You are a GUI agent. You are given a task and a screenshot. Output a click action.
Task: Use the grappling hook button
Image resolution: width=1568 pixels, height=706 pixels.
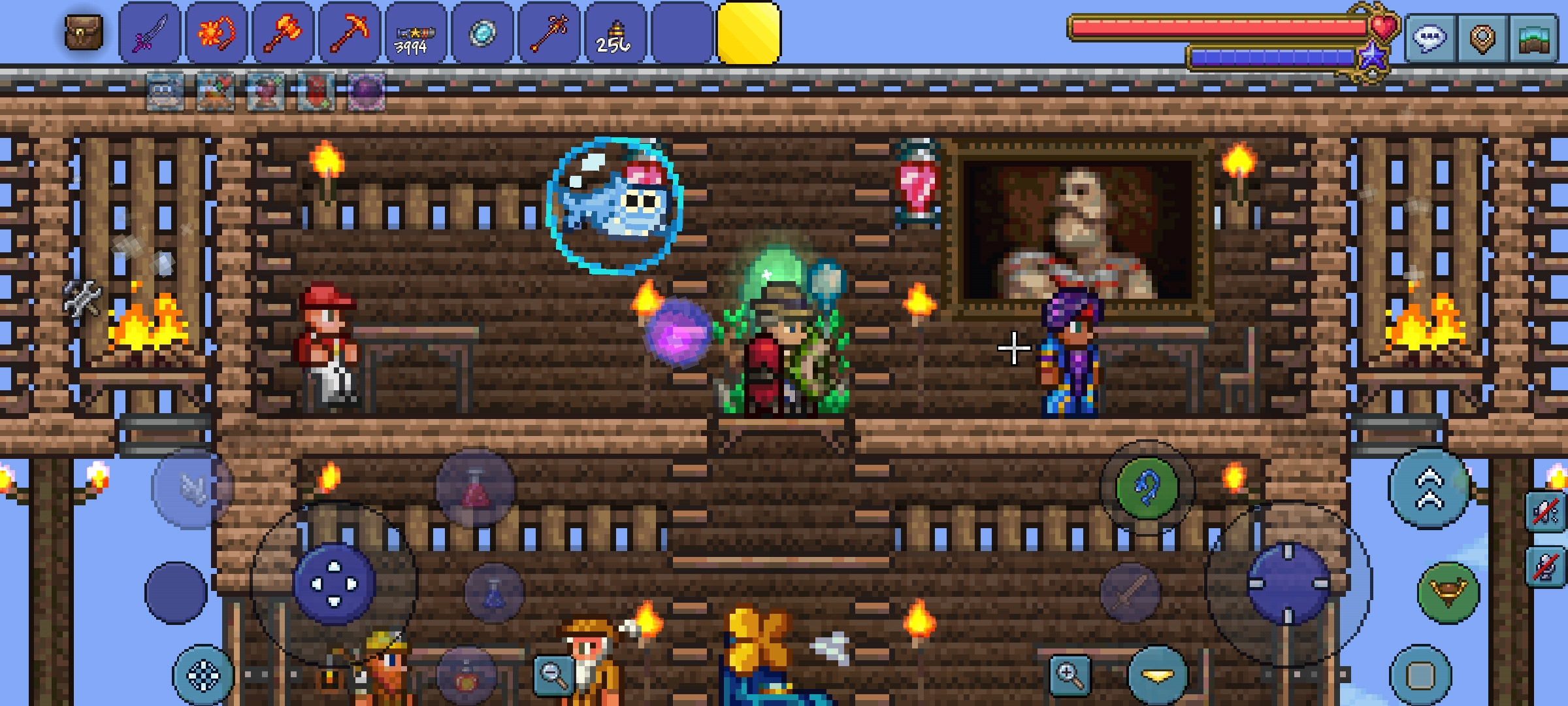(x=1147, y=488)
